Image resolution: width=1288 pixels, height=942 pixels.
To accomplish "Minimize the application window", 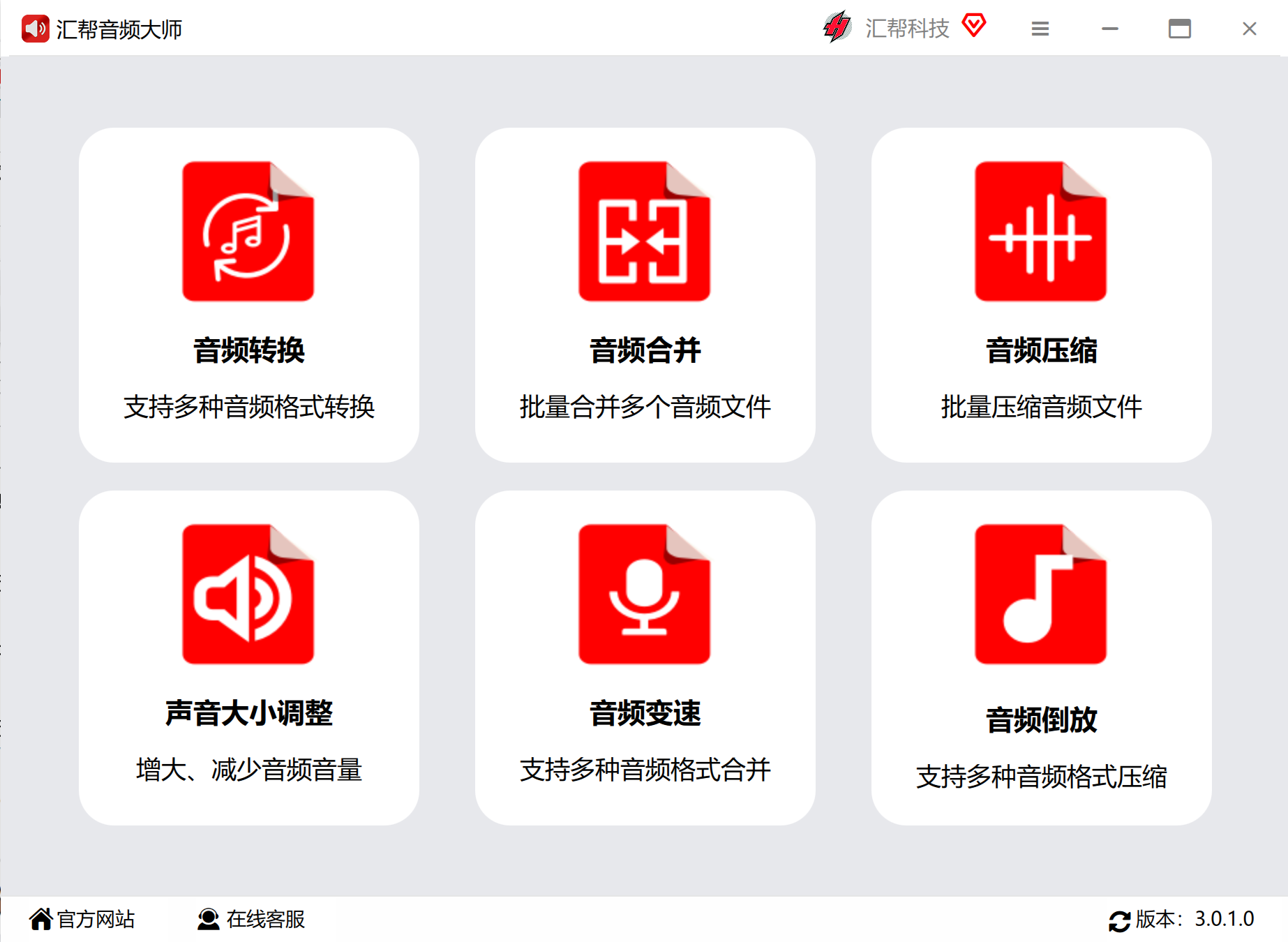I will 1109,29.
